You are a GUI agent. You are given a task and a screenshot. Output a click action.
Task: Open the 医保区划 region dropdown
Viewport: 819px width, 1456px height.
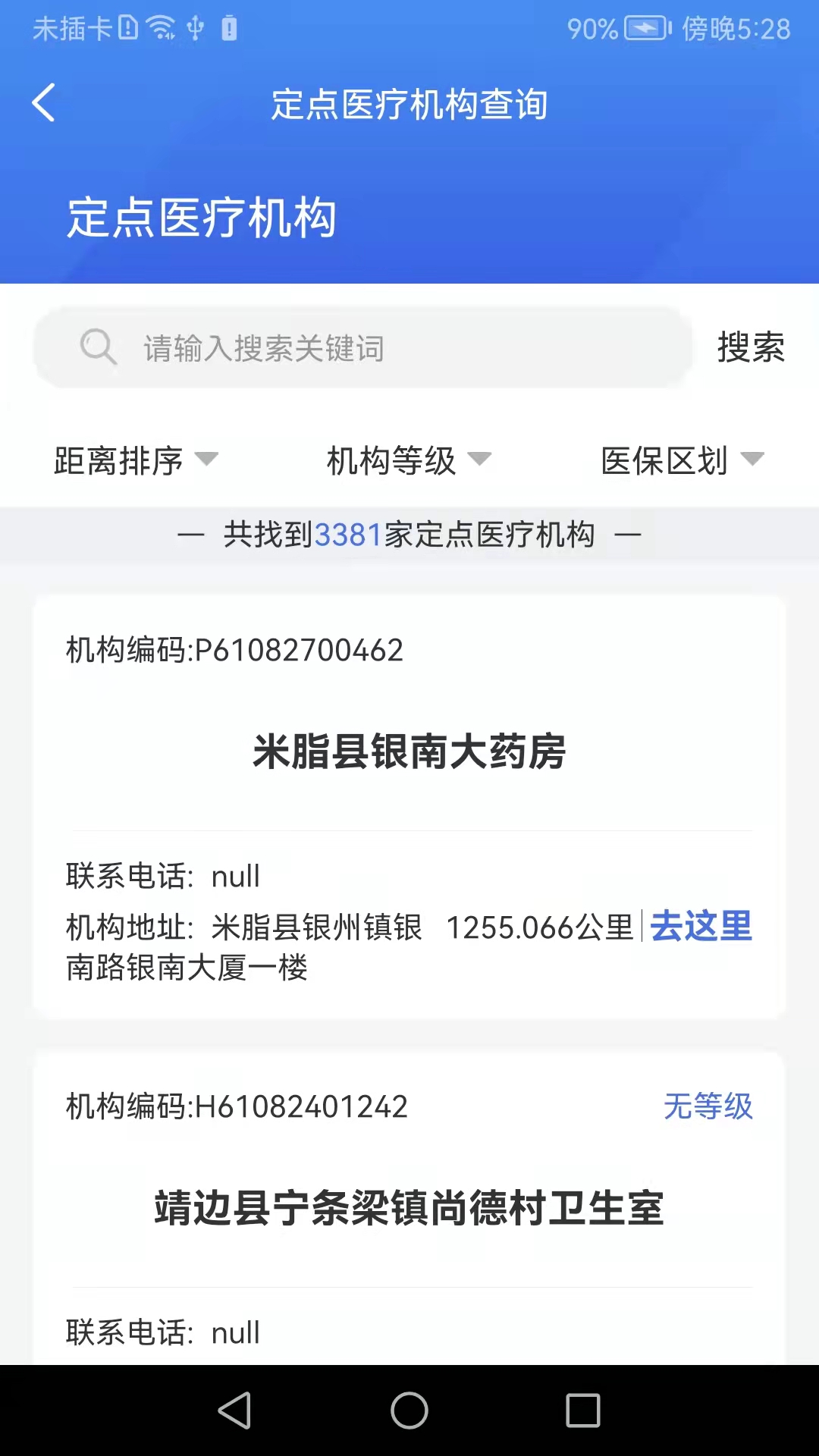tap(664, 459)
